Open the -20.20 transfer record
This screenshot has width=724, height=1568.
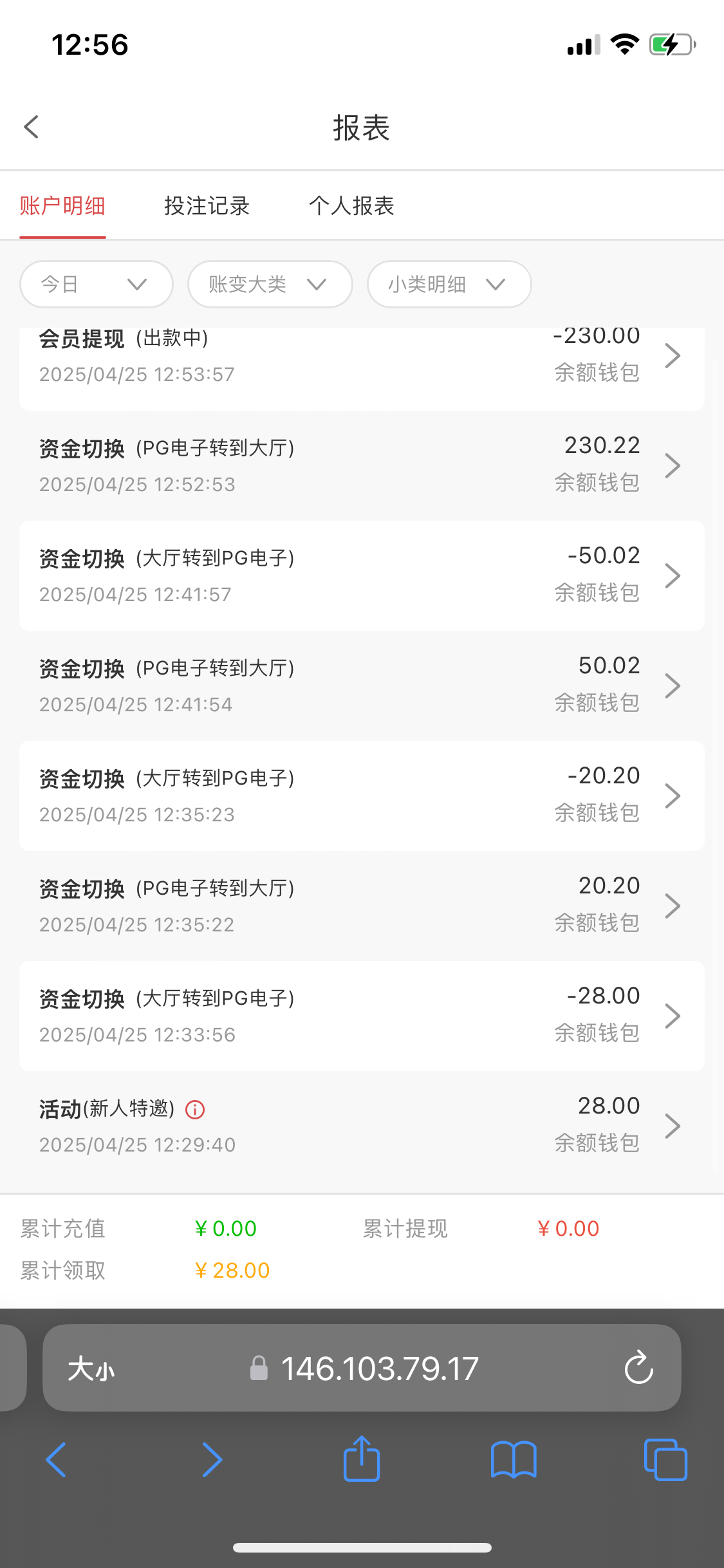362,796
